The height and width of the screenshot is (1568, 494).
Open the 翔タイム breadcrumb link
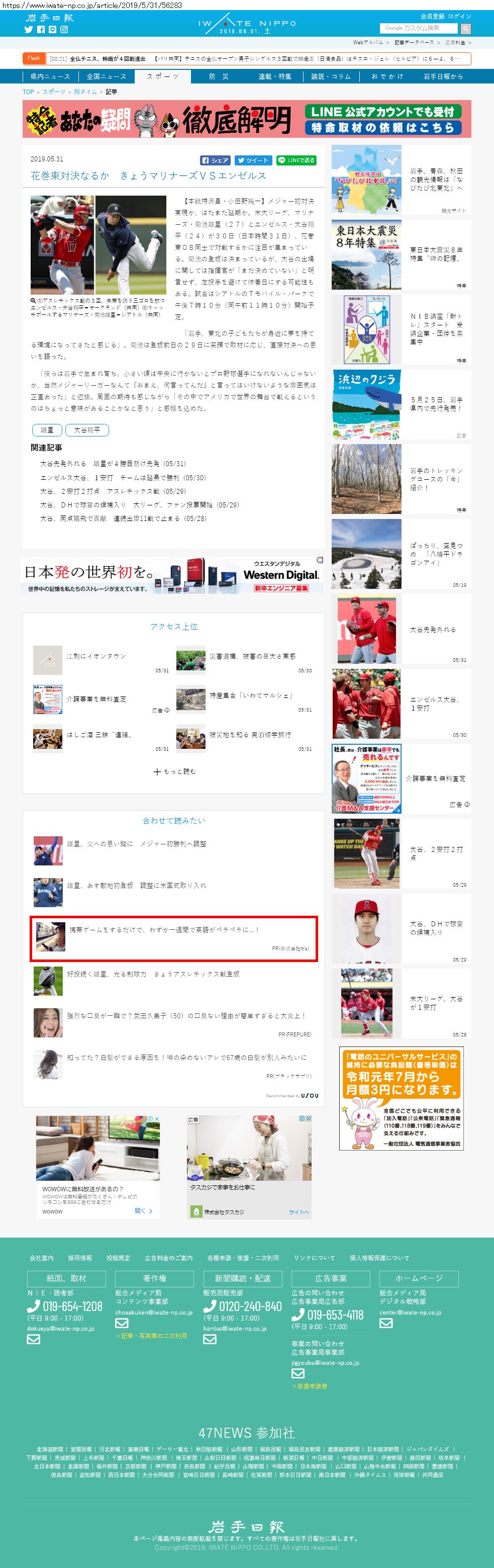(x=85, y=92)
